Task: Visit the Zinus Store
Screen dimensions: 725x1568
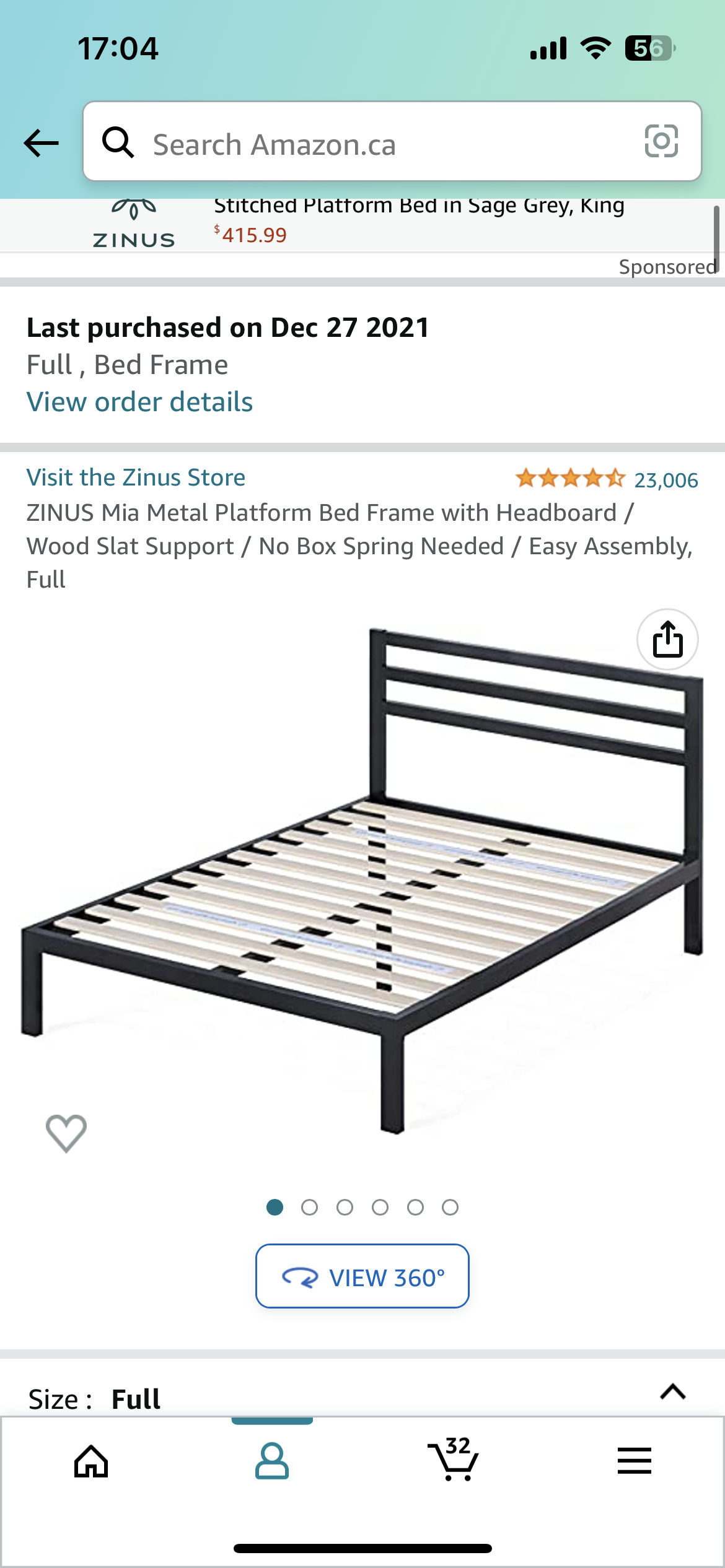Action: tap(136, 477)
